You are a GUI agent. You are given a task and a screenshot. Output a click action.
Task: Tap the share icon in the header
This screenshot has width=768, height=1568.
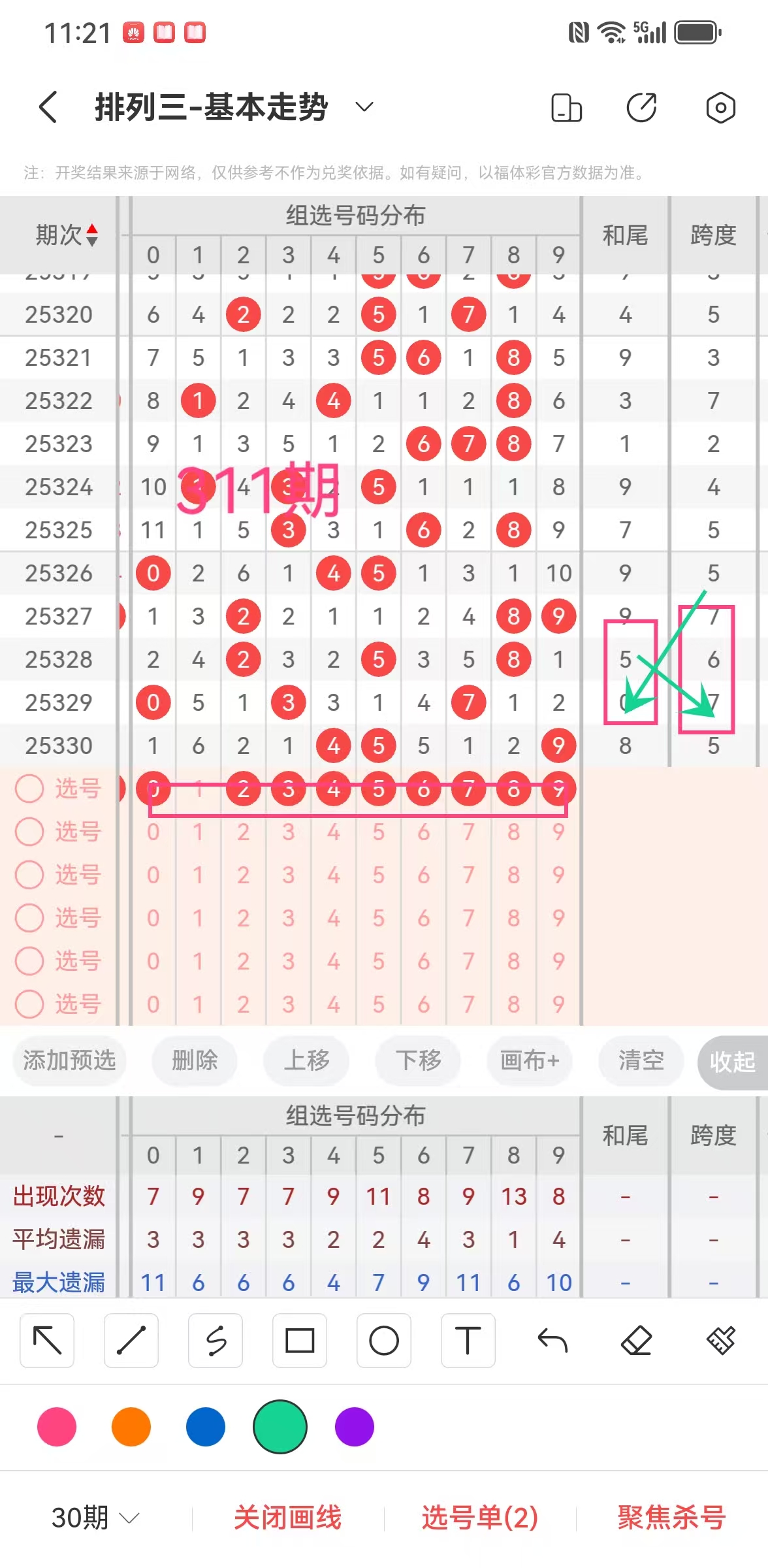coord(641,108)
